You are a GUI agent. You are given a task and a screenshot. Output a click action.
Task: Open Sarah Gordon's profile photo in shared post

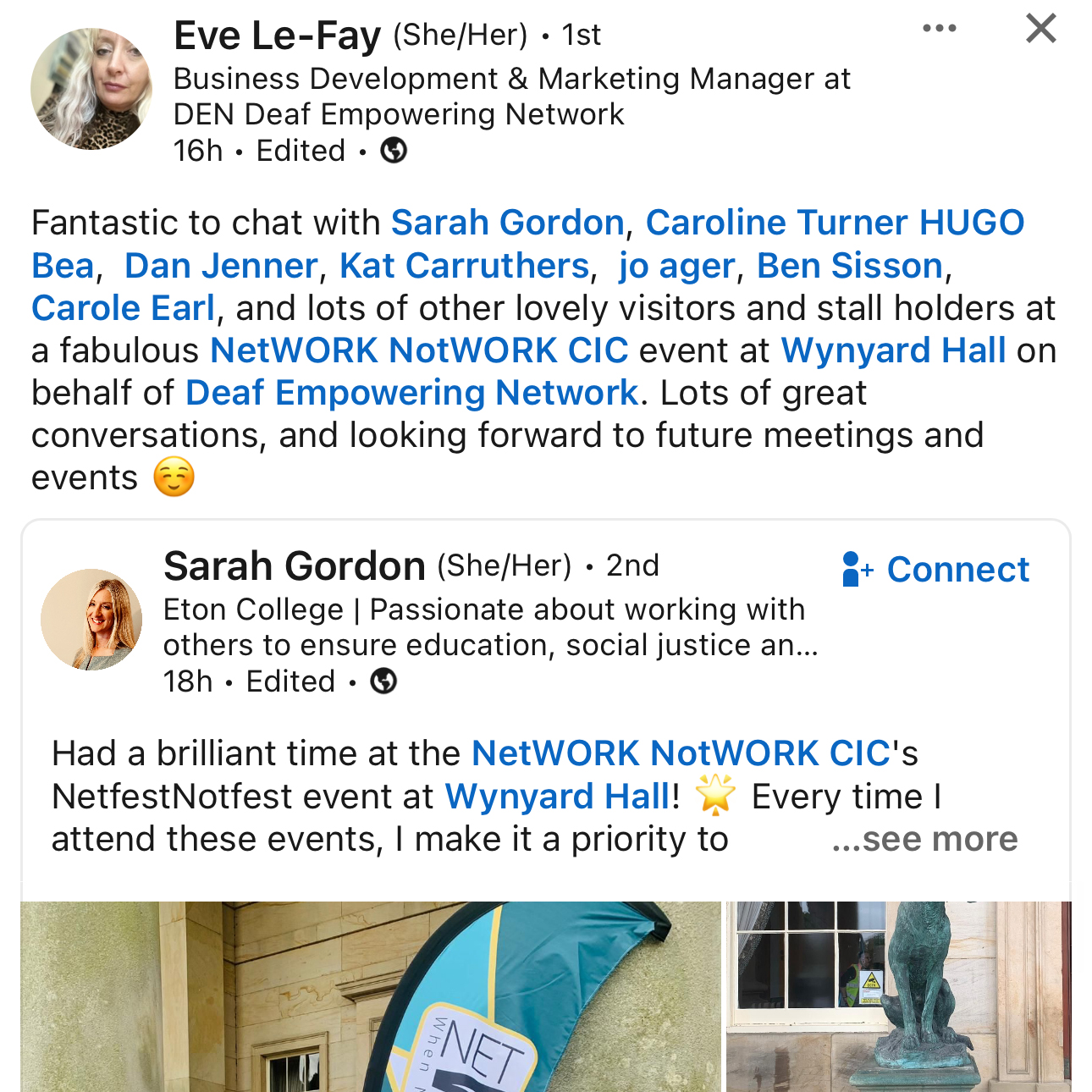coord(91,620)
